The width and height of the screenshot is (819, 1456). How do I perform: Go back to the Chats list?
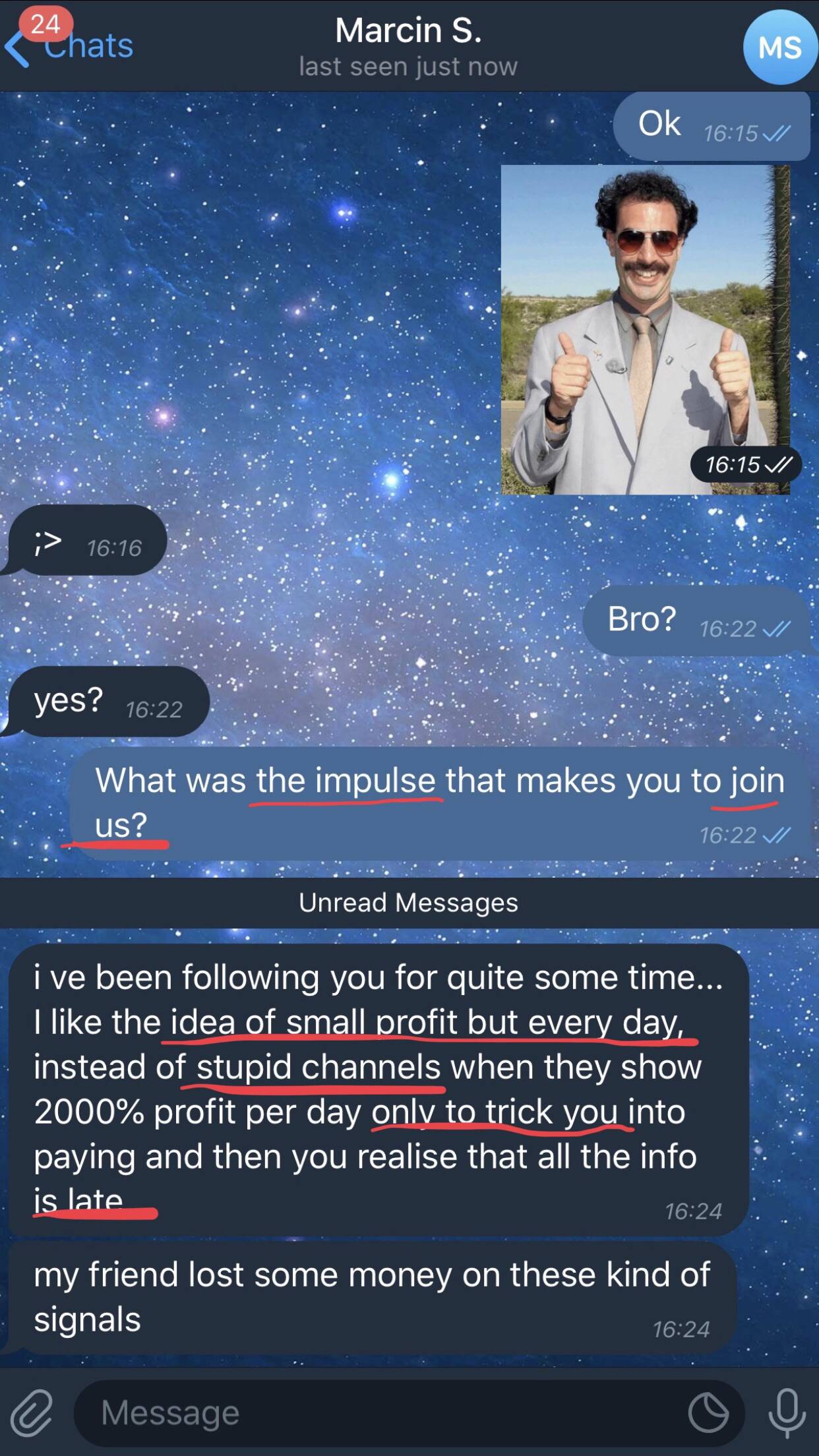click(69, 46)
